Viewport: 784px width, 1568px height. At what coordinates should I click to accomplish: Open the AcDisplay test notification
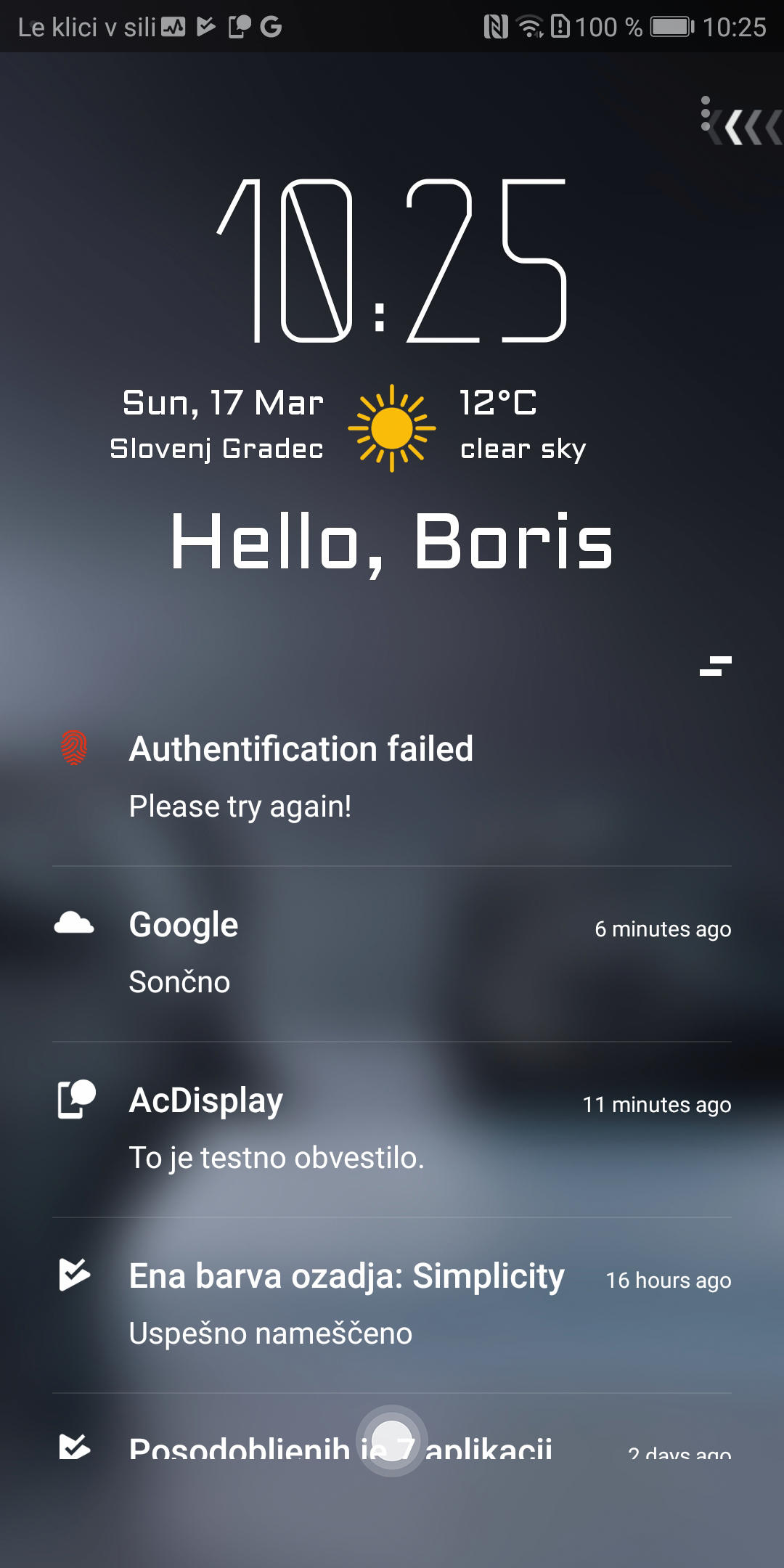(x=392, y=1129)
